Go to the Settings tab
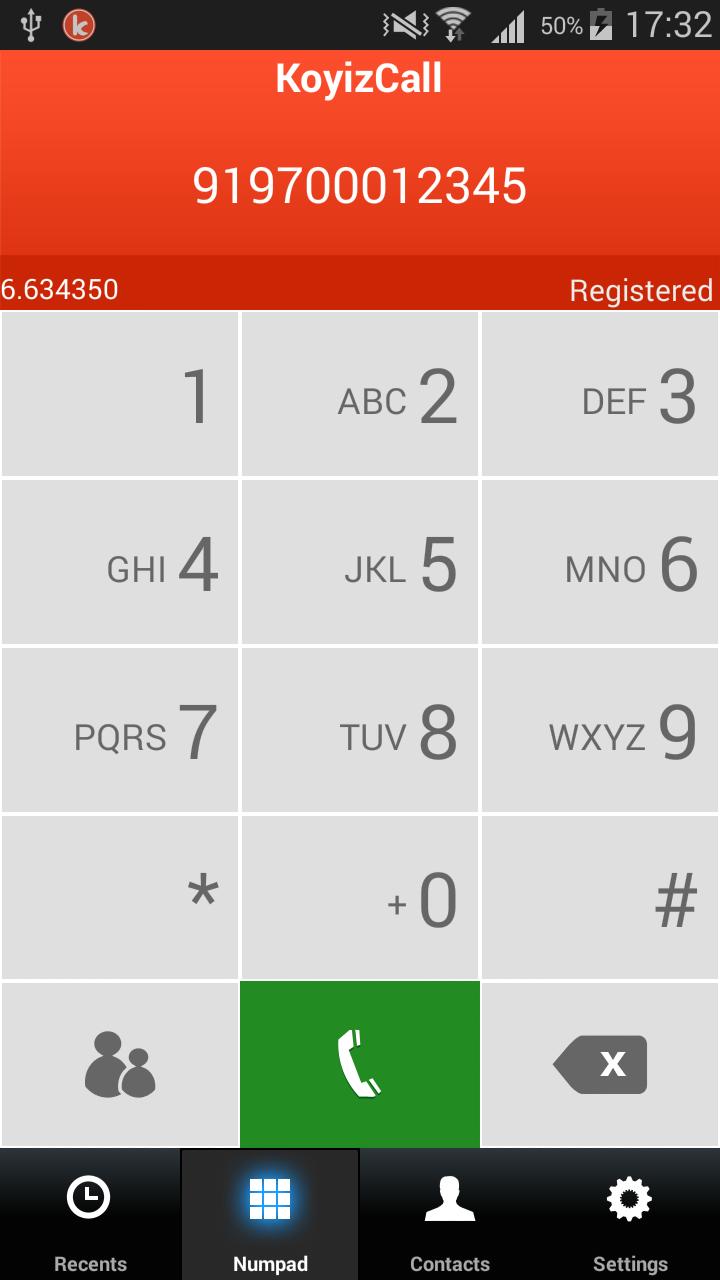The height and width of the screenshot is (1280, 720). click(x=630, y=1215)
